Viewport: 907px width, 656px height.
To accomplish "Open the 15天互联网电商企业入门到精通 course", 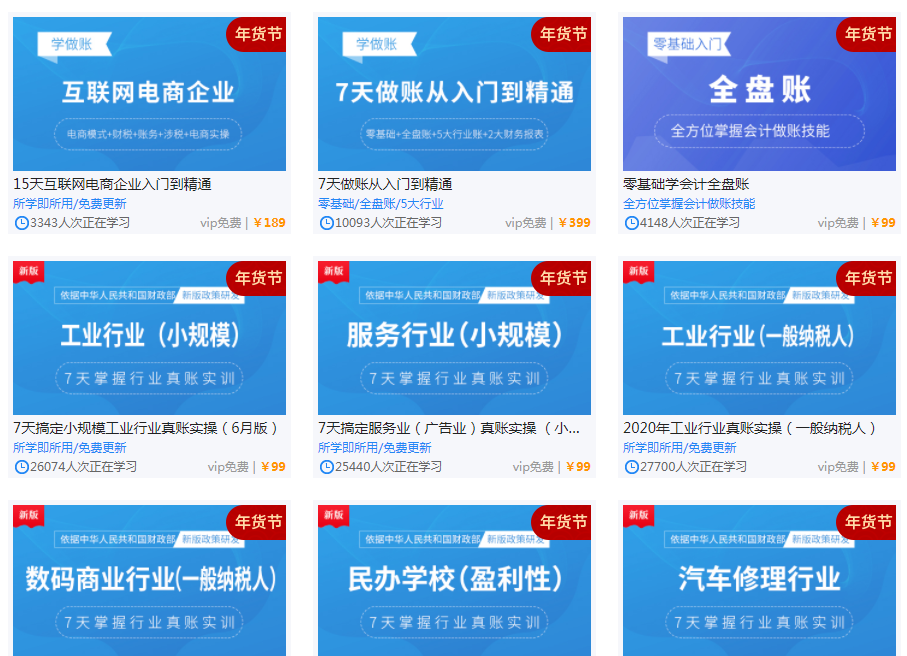I will [112, 184].
